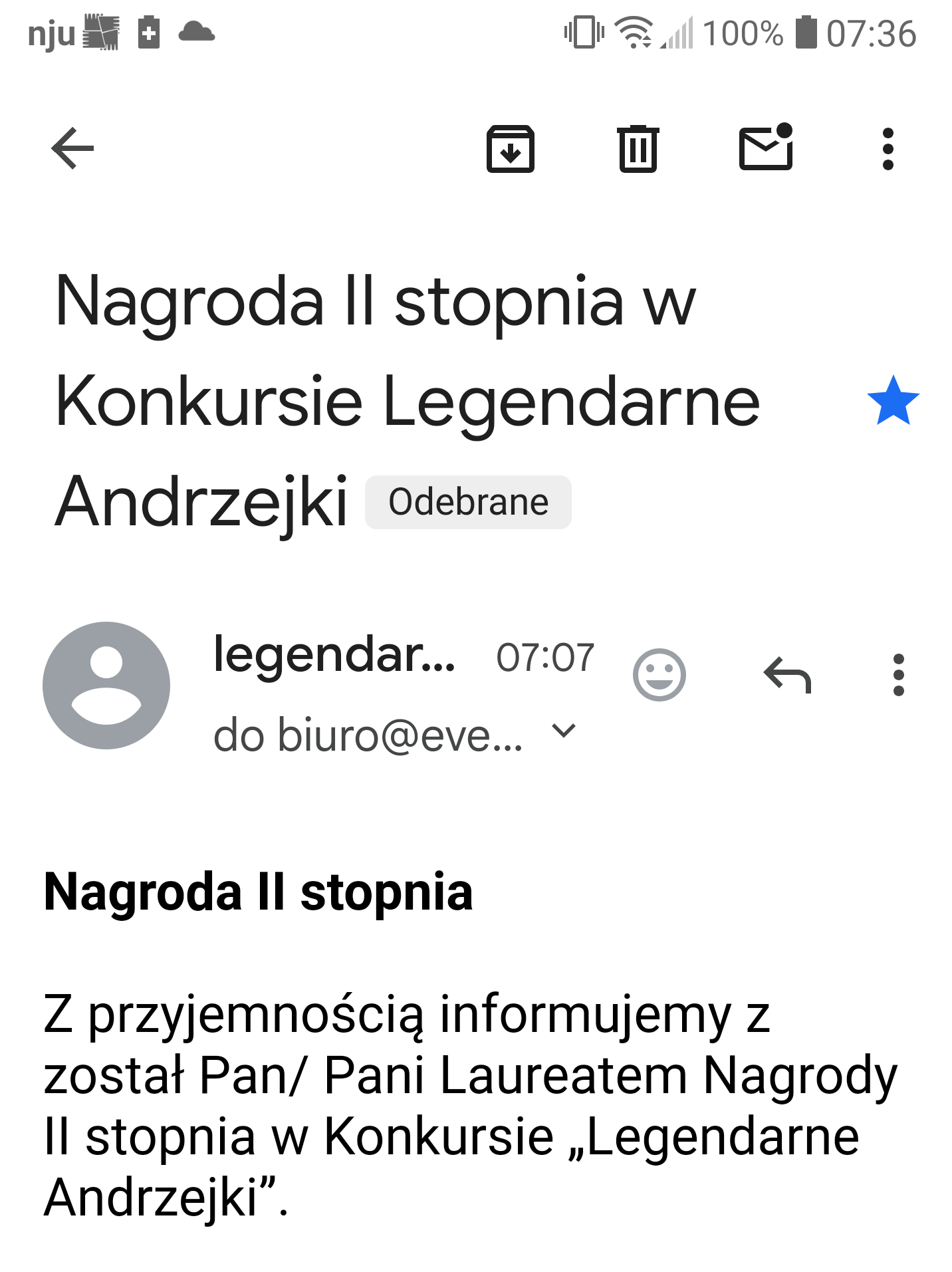The height and width of the screenshot is (1272, 952).
Task: Remove the blue star from this email
Action: point(893,401)
